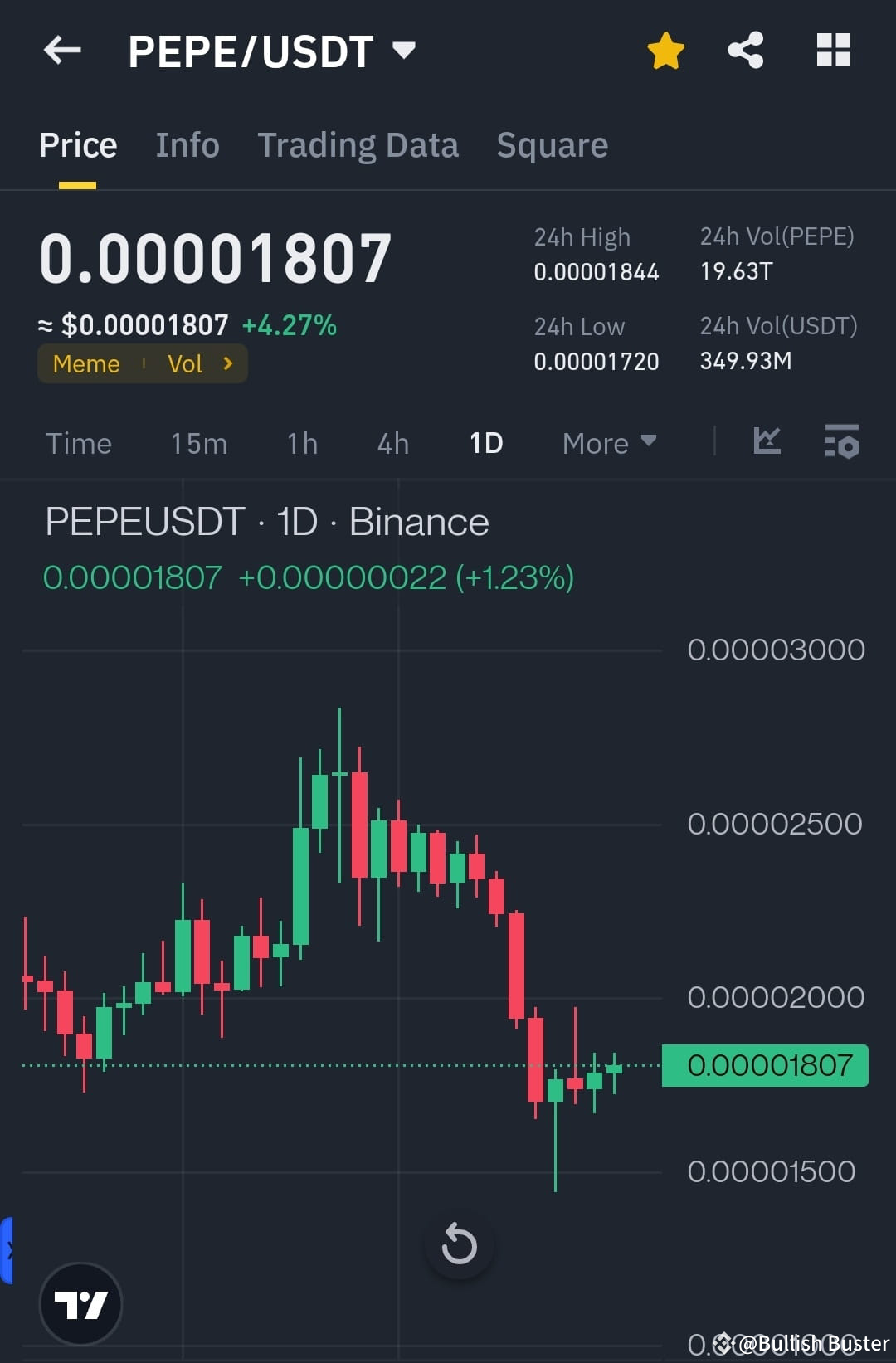Expand the More timeframes dropdown
The height and width of the screenshot is (1363, 896).
coord(608,443)
